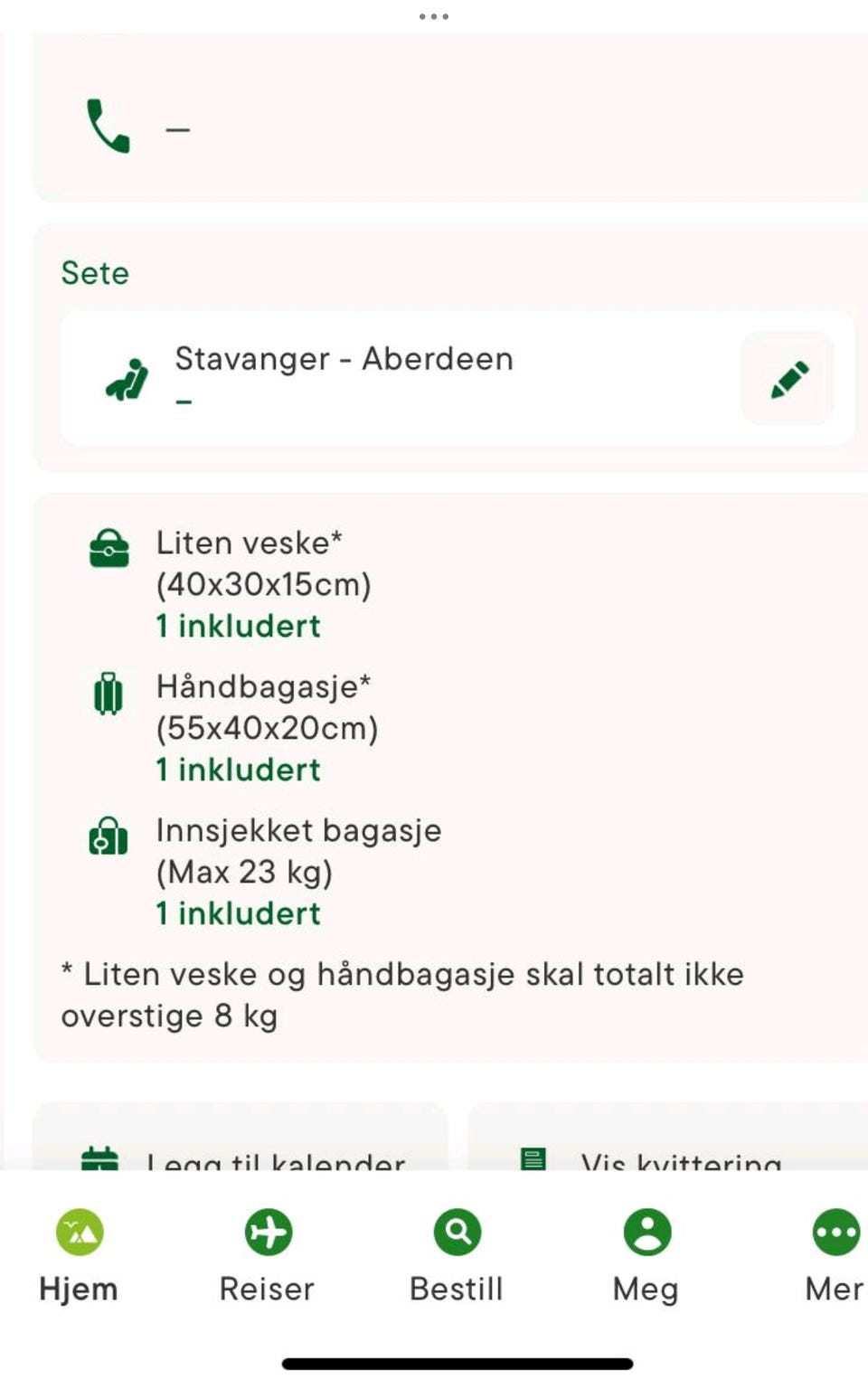Tap the phone icon to view contact number
The width and height of the screenshot is (868, 1389).
(108, 127)
